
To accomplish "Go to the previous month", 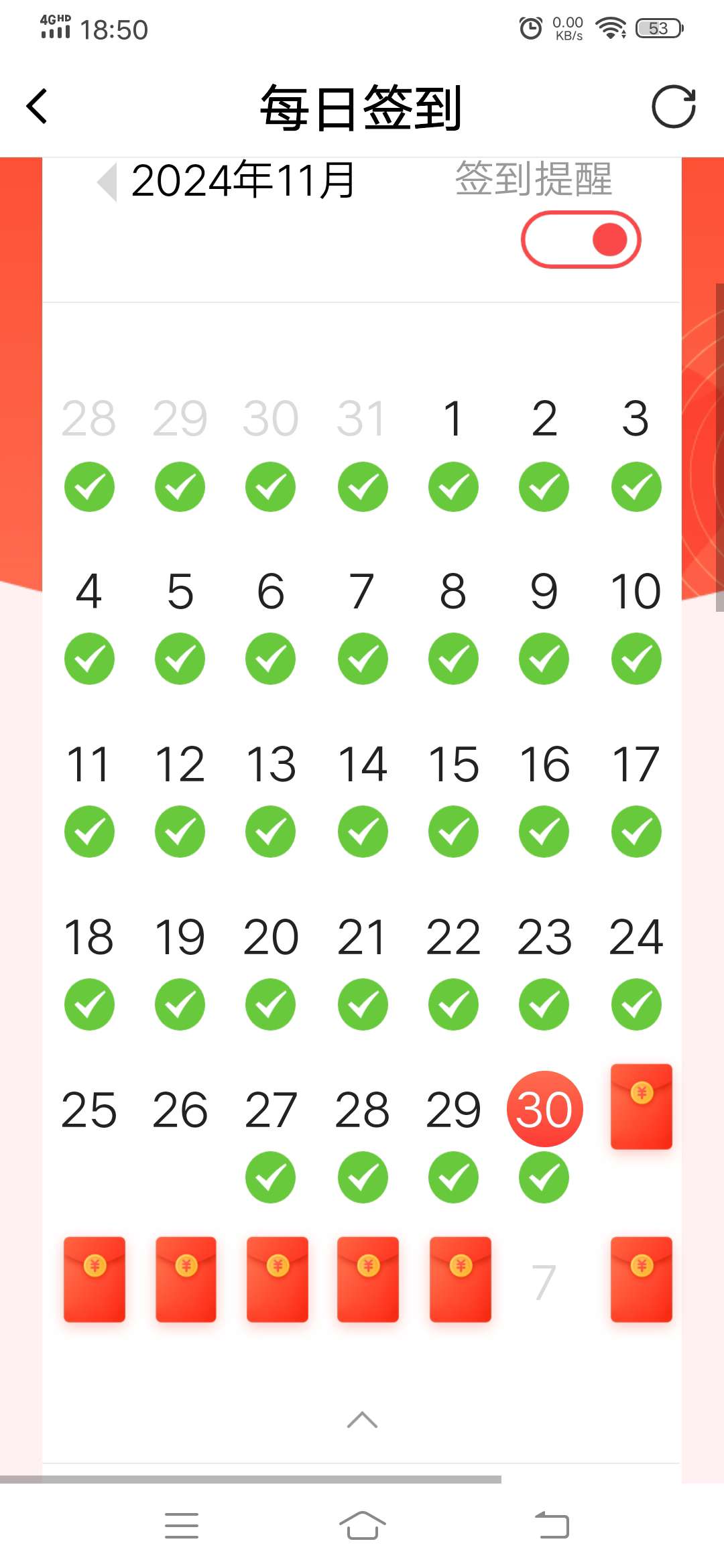I will (107, 181).
